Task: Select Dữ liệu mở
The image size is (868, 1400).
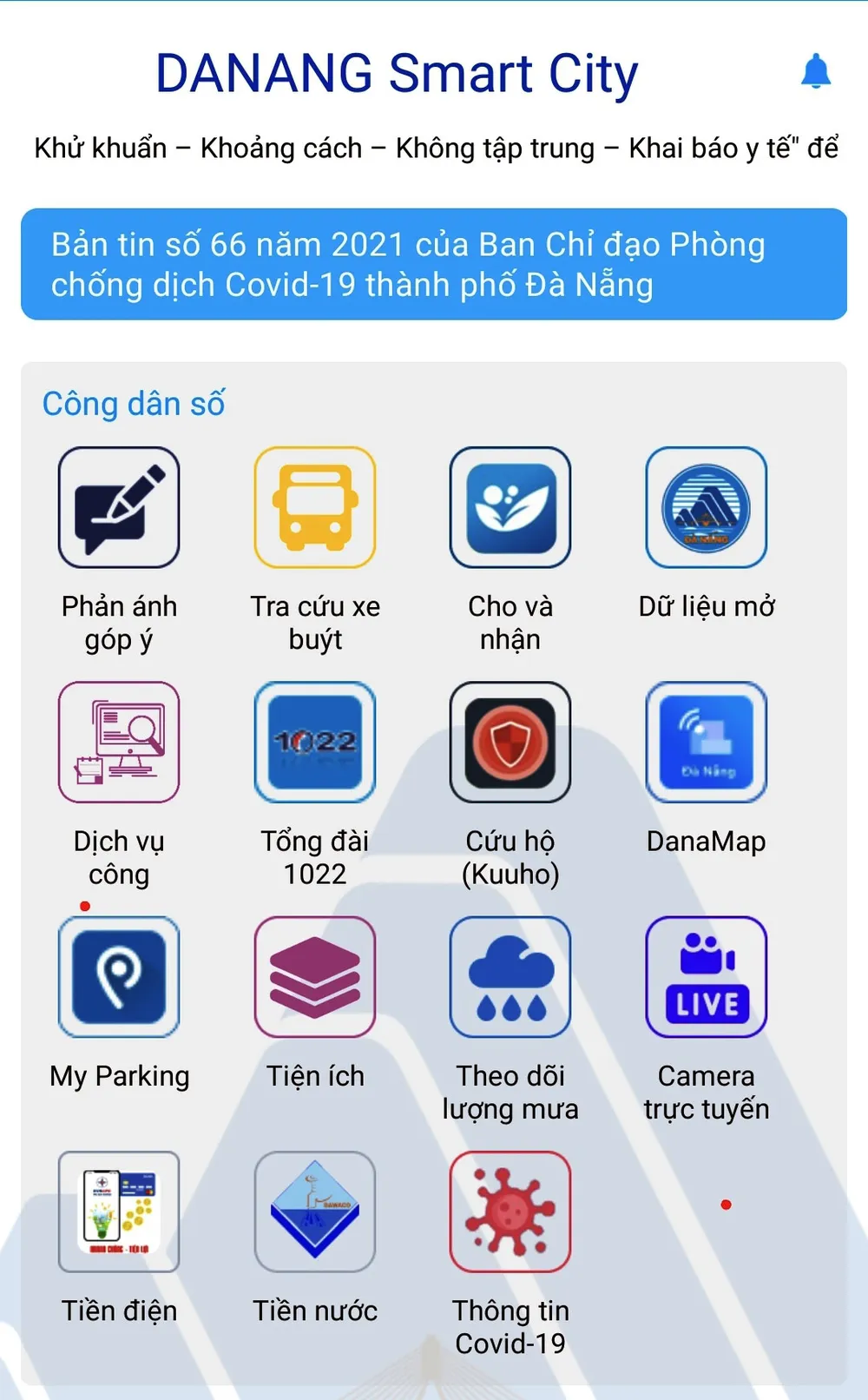Action: click(706, 508)
